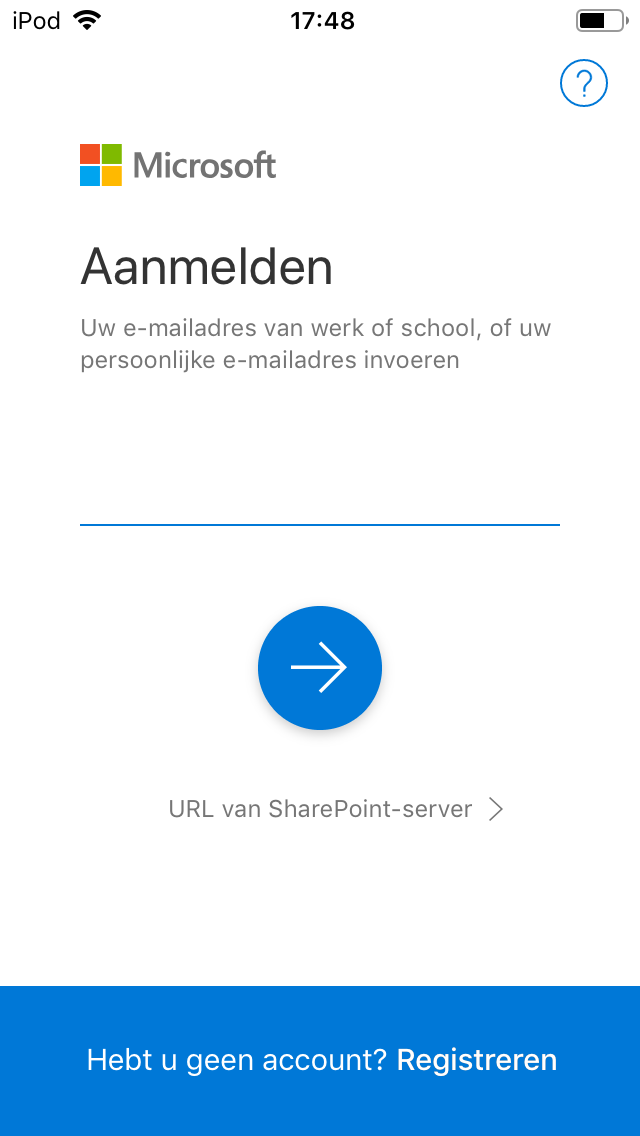Screen dimensions: 640x1136
Task: Continue with the blue arrow button
Action: click(x=320, y=668)
